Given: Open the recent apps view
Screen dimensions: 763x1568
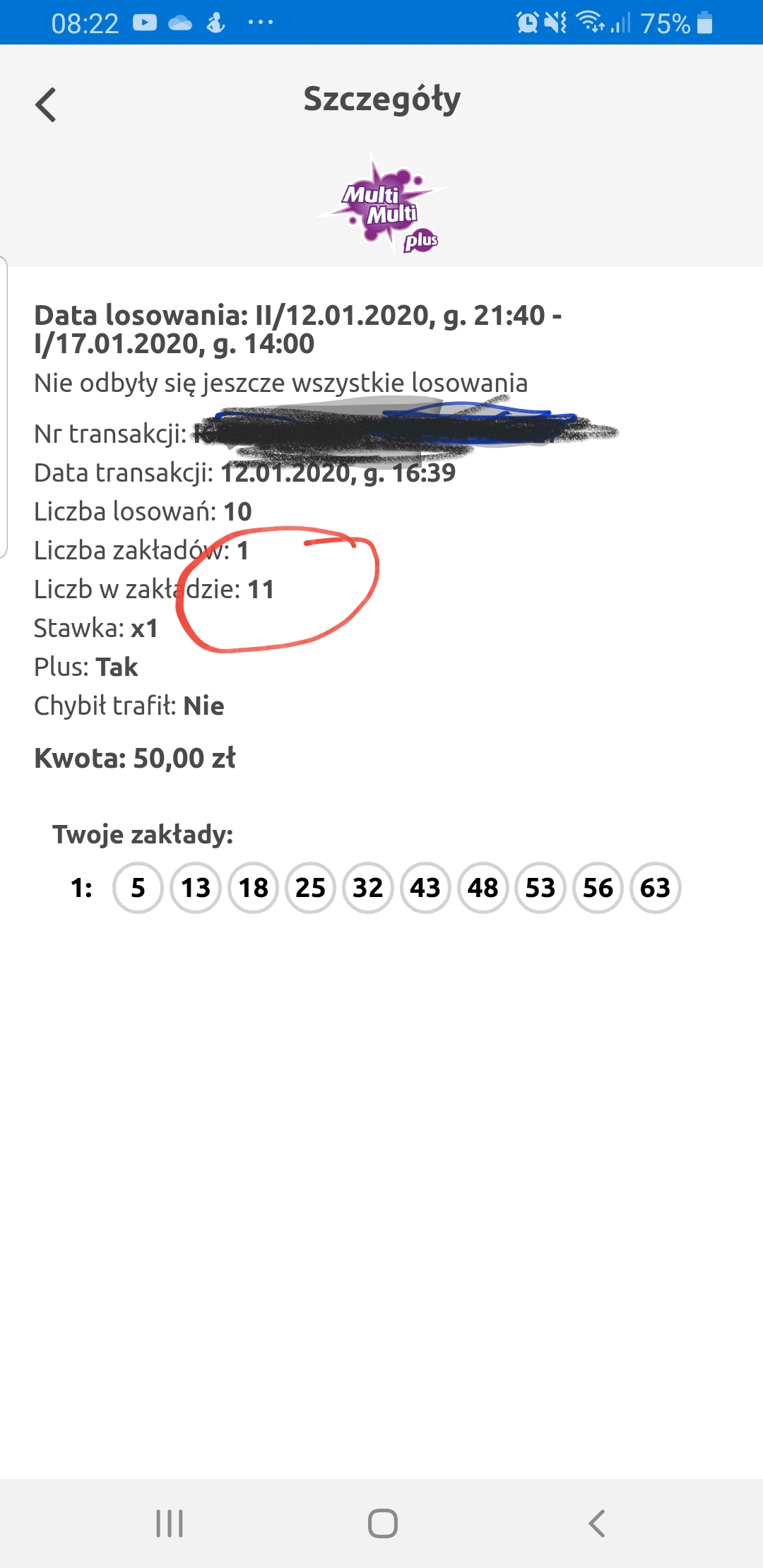Looking at the screenshot, I should pos(170,1524).
